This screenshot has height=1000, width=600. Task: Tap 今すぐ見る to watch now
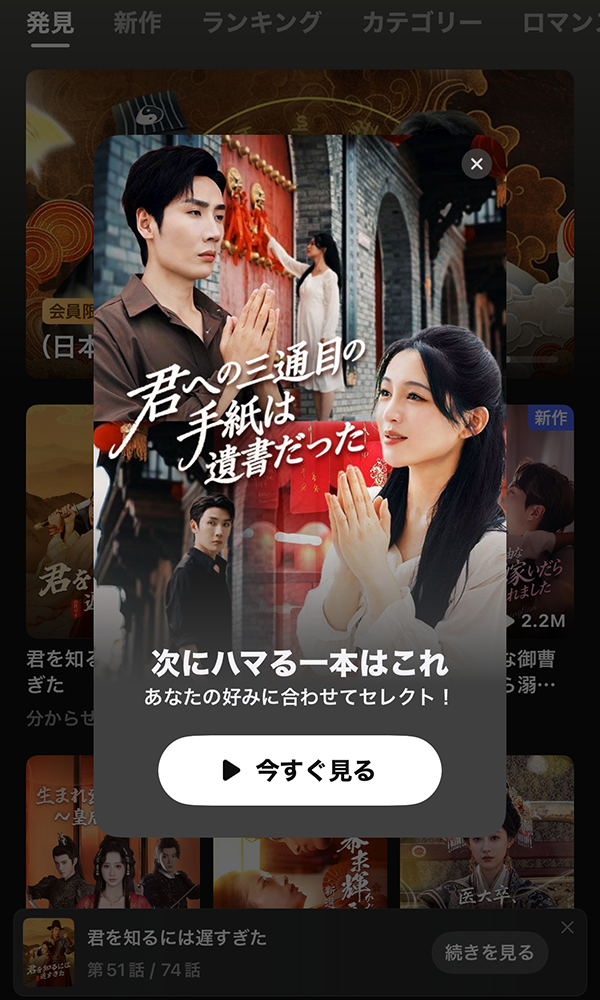299,770
